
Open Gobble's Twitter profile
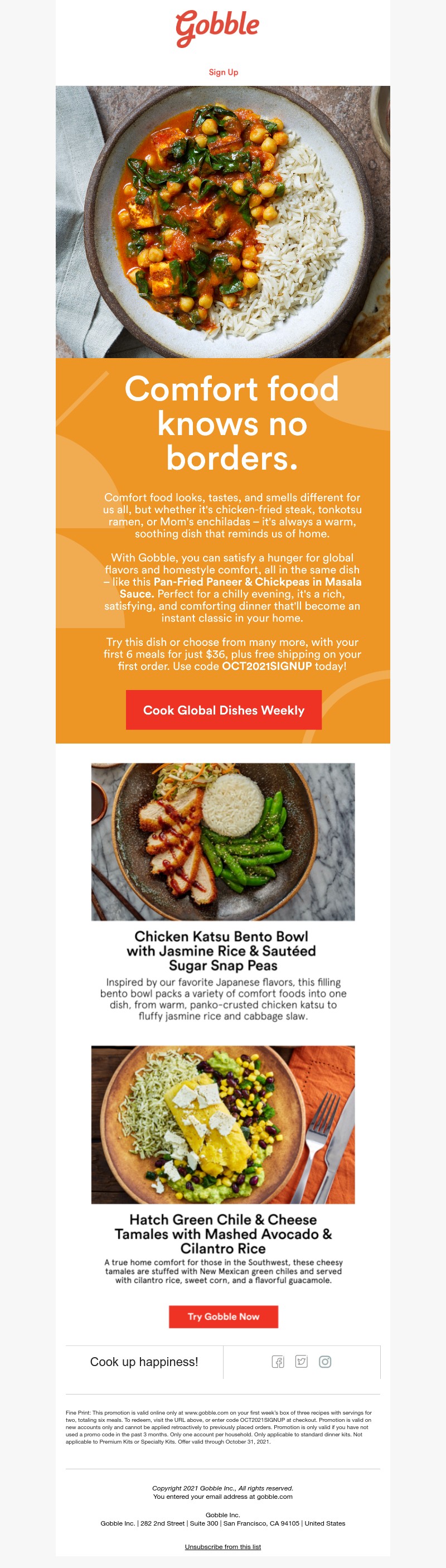[x=301, y=1362]
